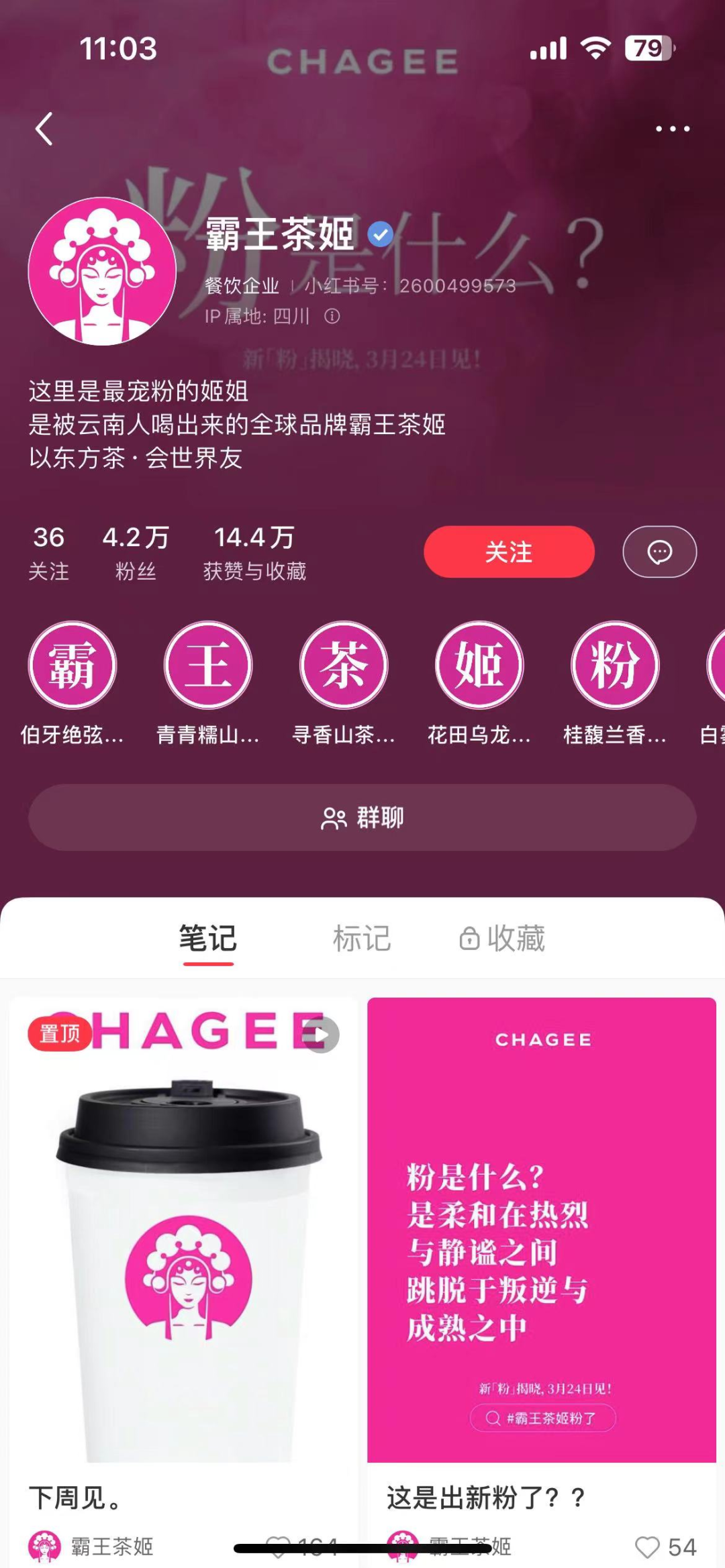This screenshot has width=725, height=1568.
Task: Tap the 霸王茶姬 profile avatar
Action: (x=102, y=271)
